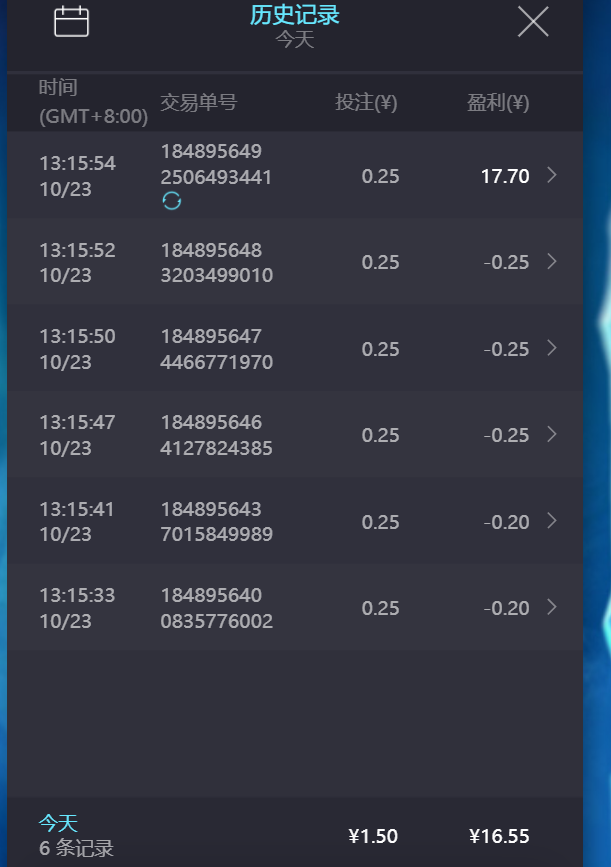Select the record timed 13:15:47
Viewport: 611px width, 867px height.
[552, 435]
